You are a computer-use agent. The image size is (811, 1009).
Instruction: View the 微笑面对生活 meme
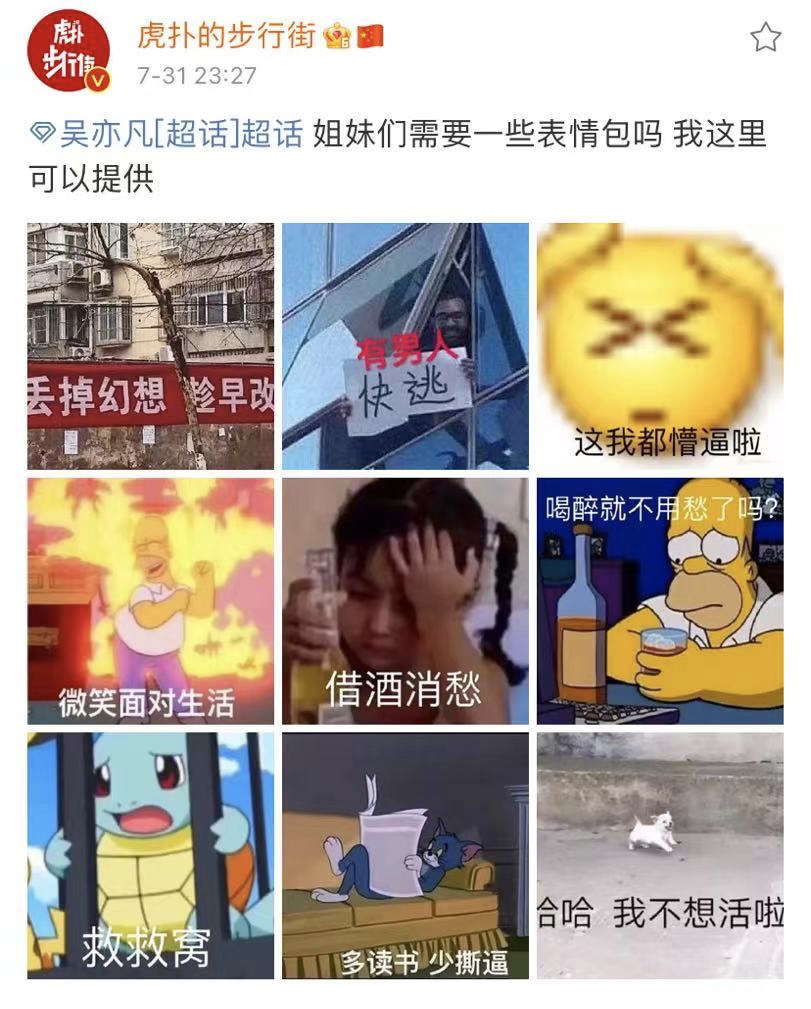pos(150,601)
